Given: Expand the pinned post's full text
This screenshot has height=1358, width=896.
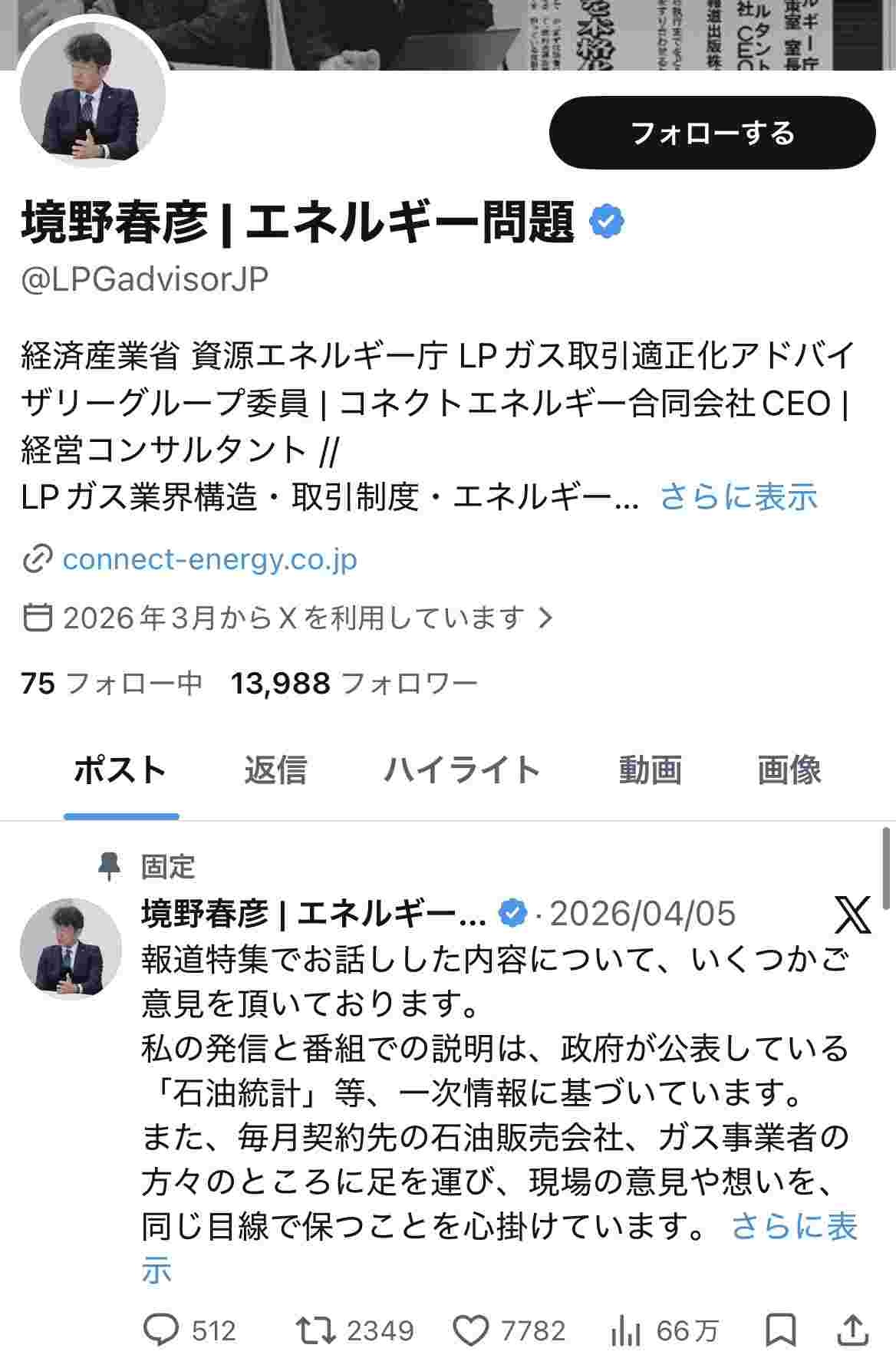Looking at the screenshot, I should click(793, 1228).
